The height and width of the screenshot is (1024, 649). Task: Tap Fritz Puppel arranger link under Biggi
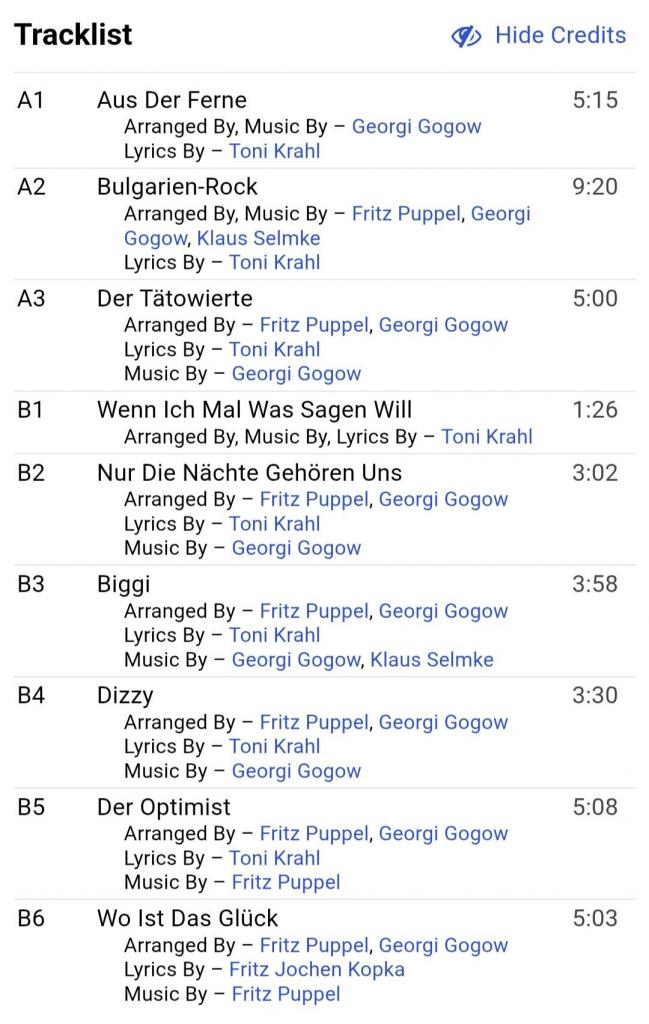point(314,611)
